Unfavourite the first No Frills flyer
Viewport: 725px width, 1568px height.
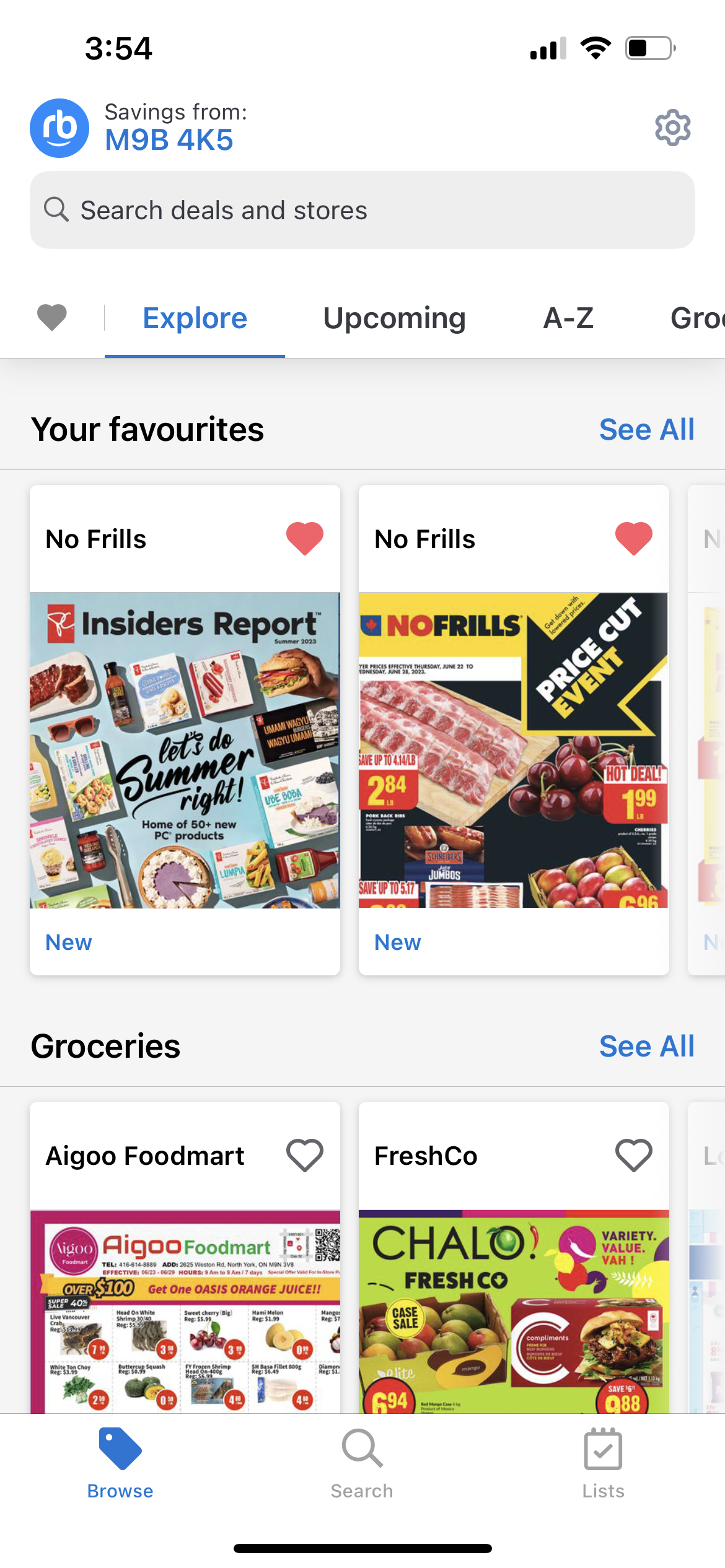click(303, 538)
